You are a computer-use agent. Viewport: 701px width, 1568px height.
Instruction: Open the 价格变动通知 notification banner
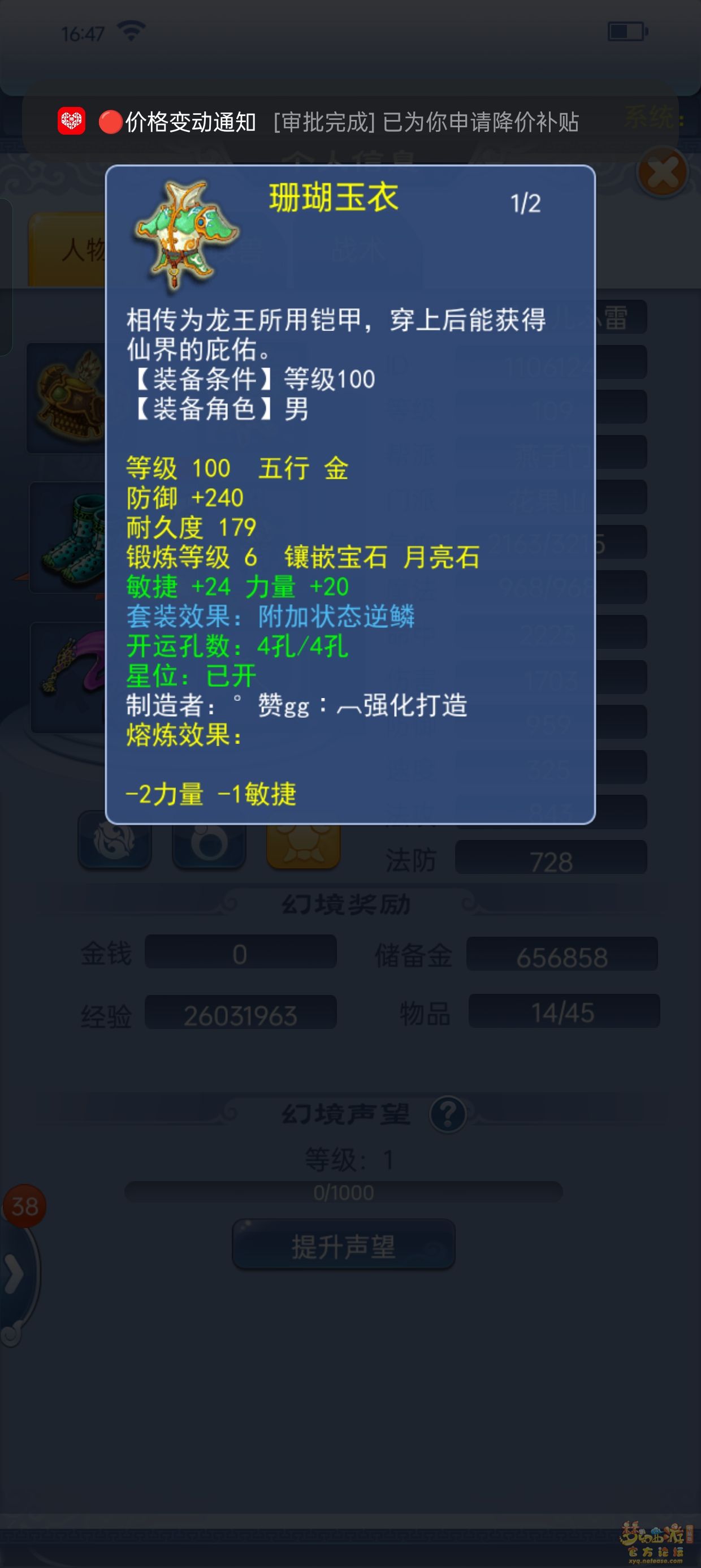click(x=350, y=122)
